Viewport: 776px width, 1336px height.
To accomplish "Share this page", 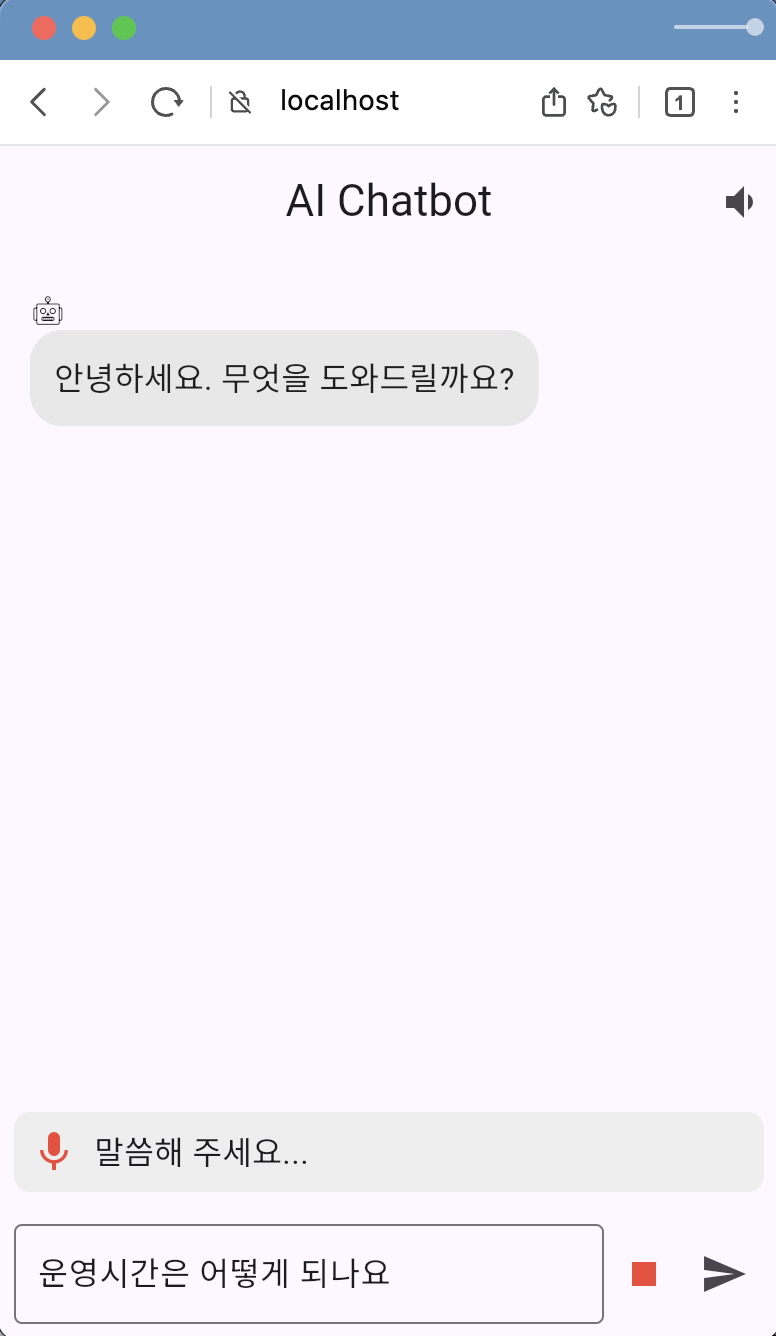I will (x=553, y=102).
